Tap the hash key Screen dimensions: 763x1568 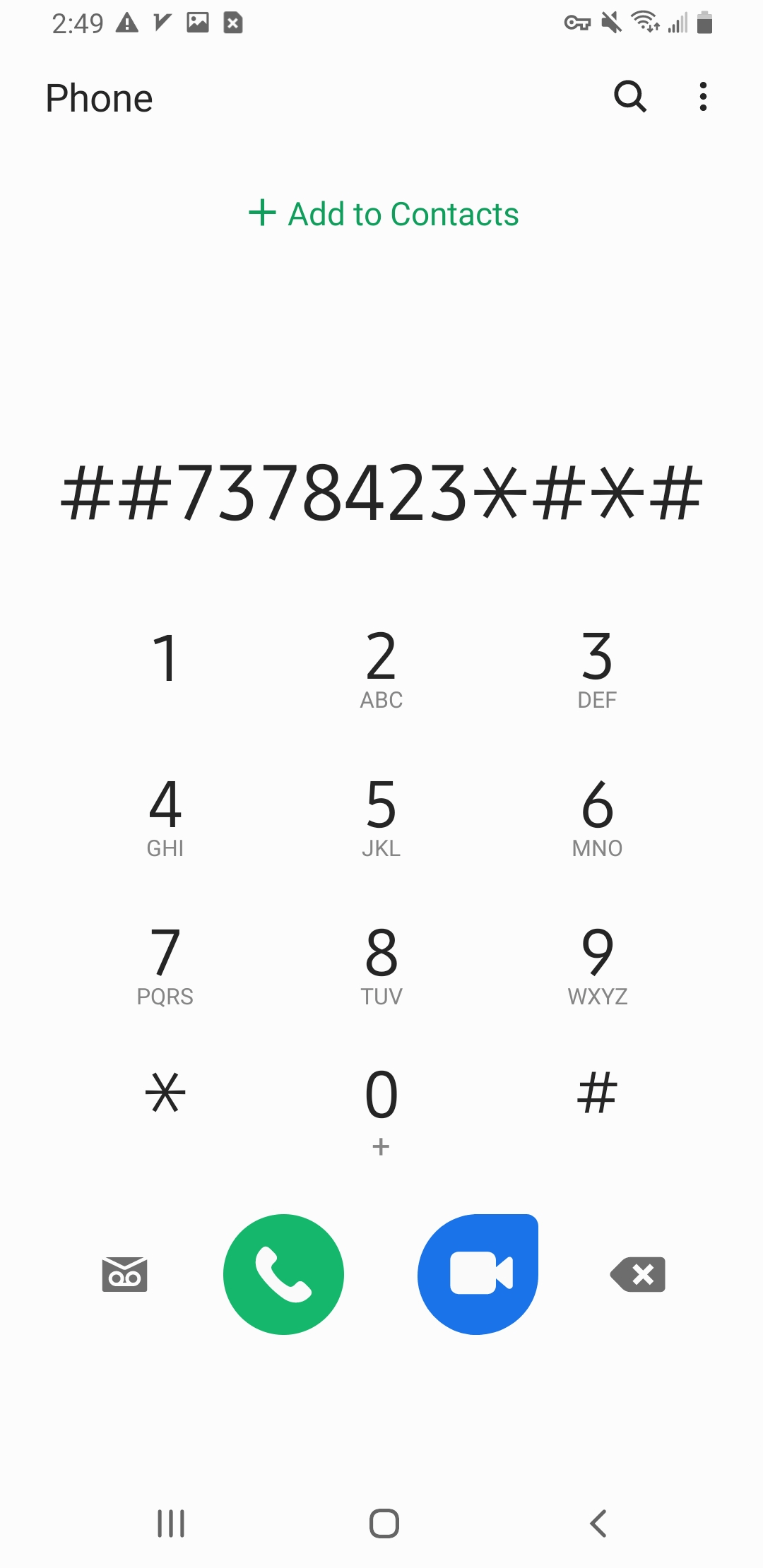(597, 1093)
